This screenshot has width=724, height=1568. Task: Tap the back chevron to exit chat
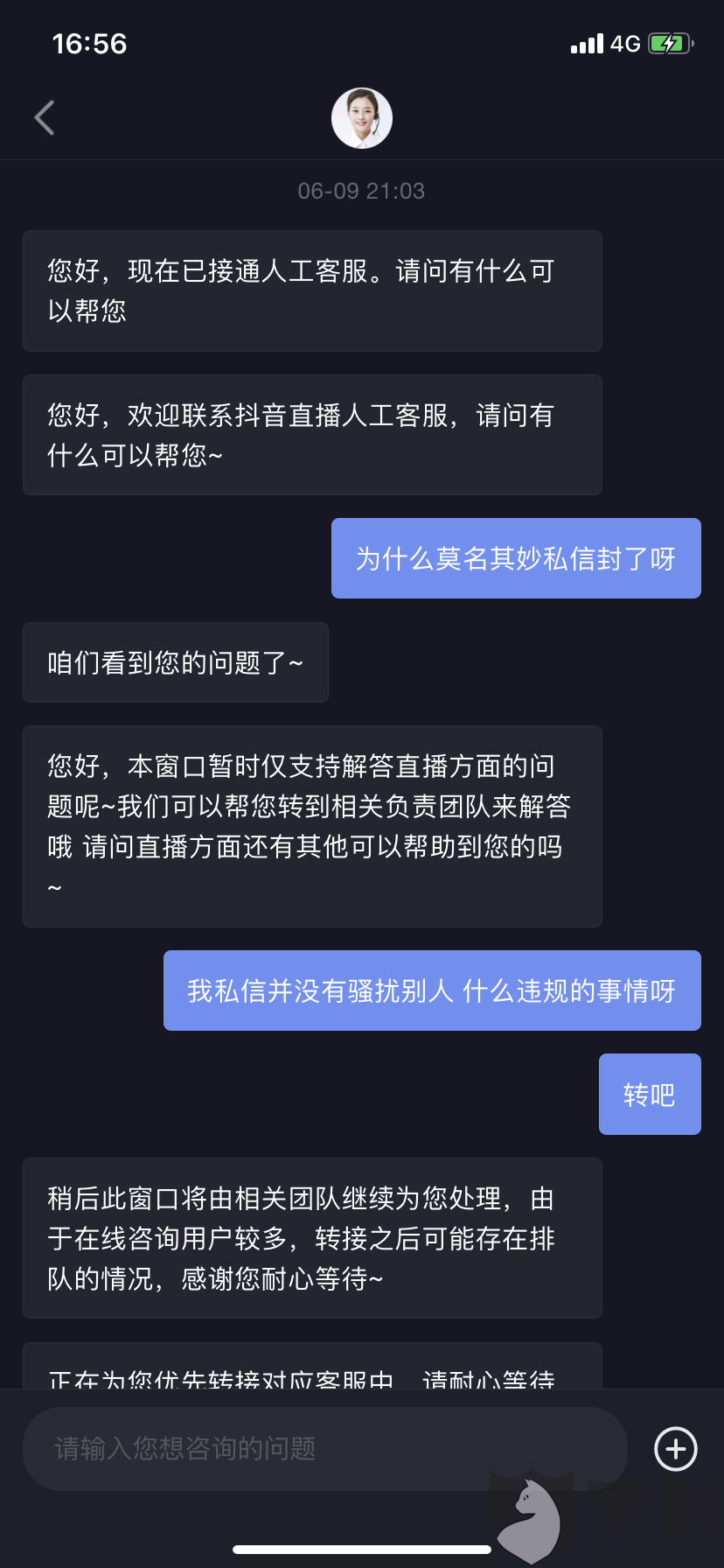point(45,116)
